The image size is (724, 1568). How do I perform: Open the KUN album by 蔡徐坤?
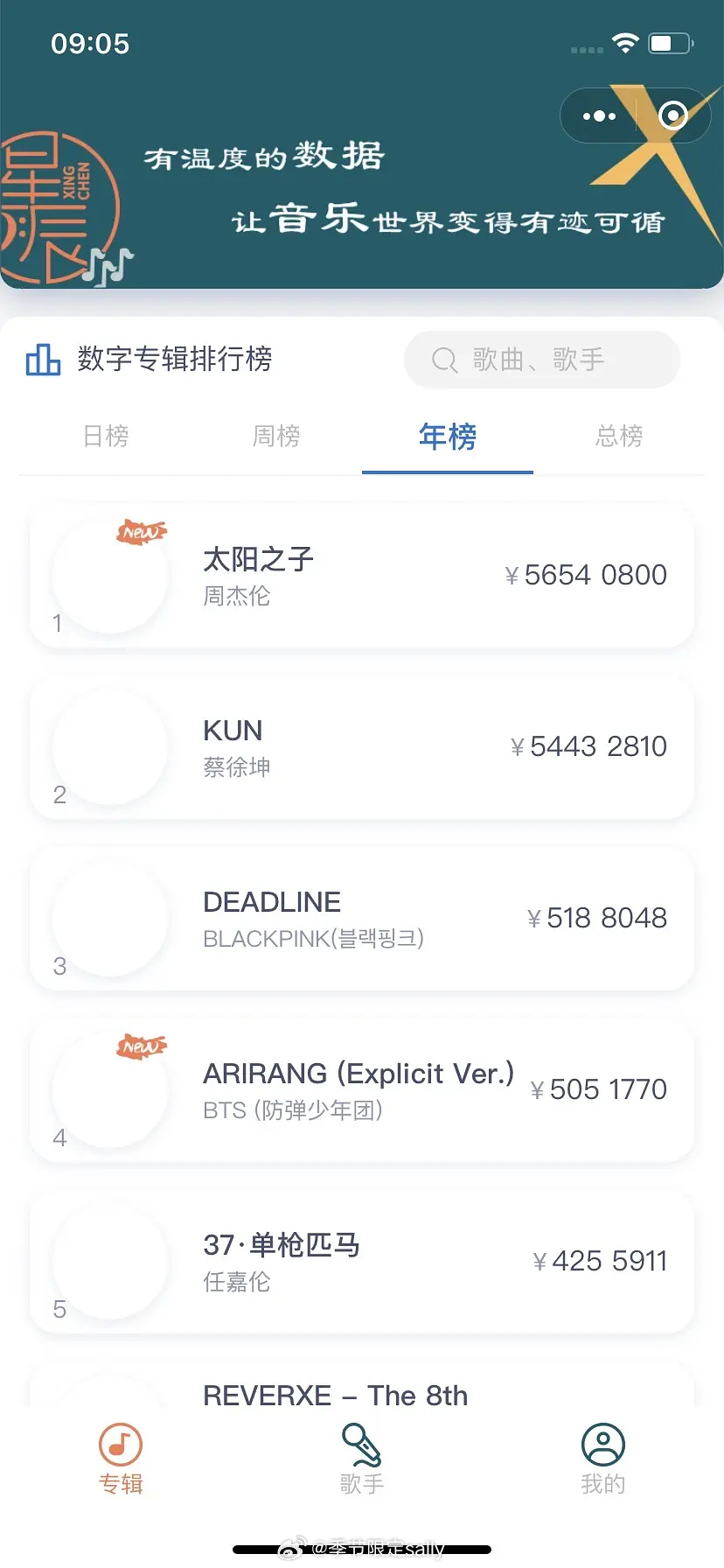[x=362, y=747]
